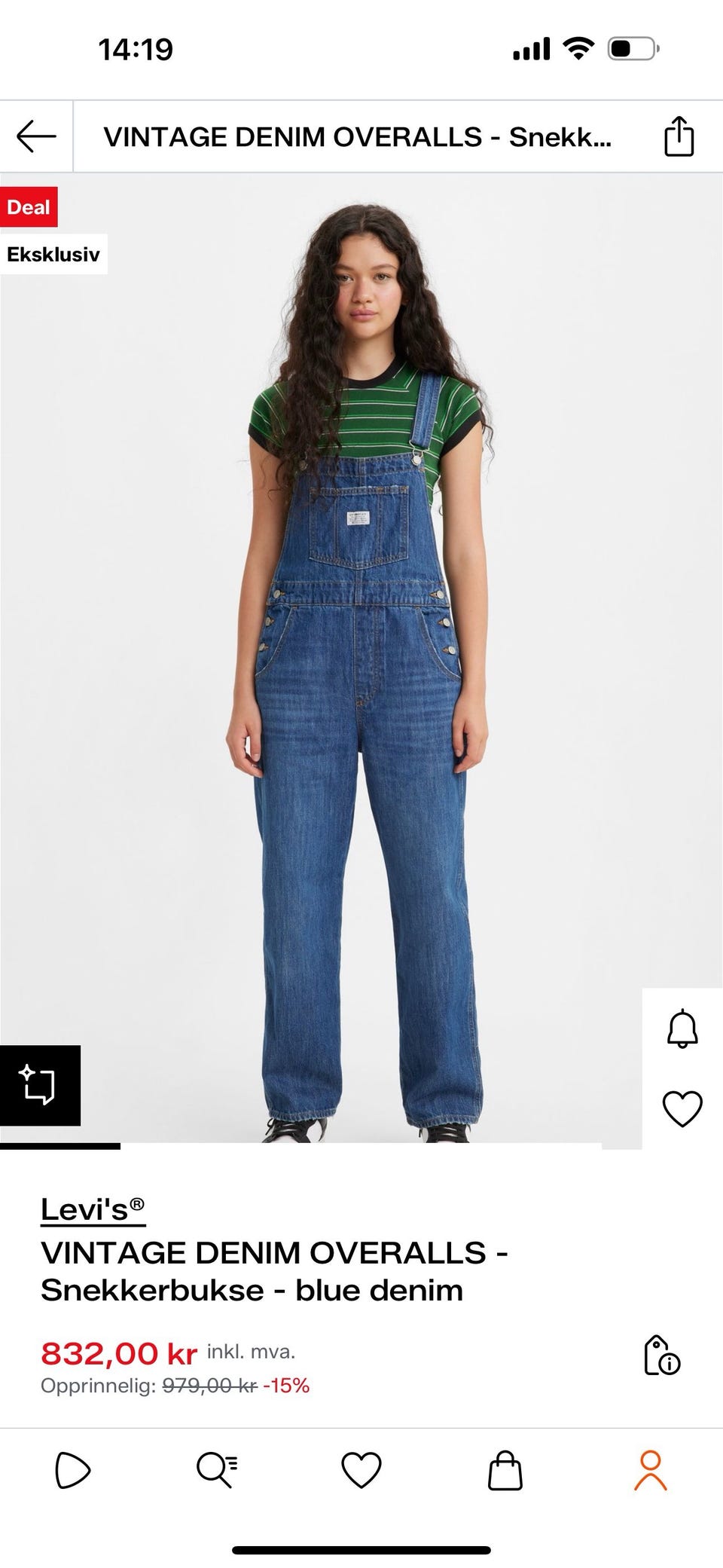View price info via the tag icon
Viewport: 723px width, 1568px height.
[x=662, y=1356]
